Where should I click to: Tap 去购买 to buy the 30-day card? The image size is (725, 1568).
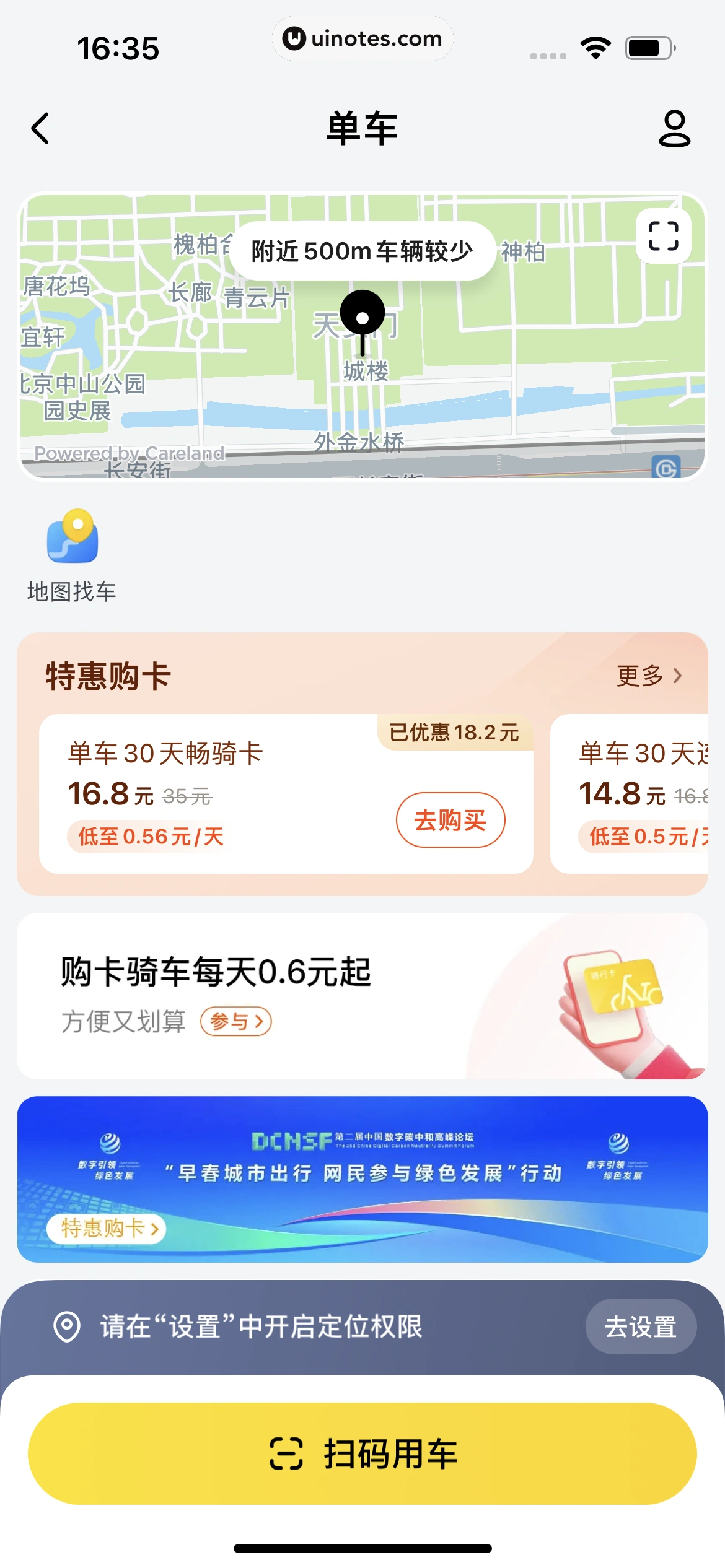pyautogui.click(x=451, y=819)
